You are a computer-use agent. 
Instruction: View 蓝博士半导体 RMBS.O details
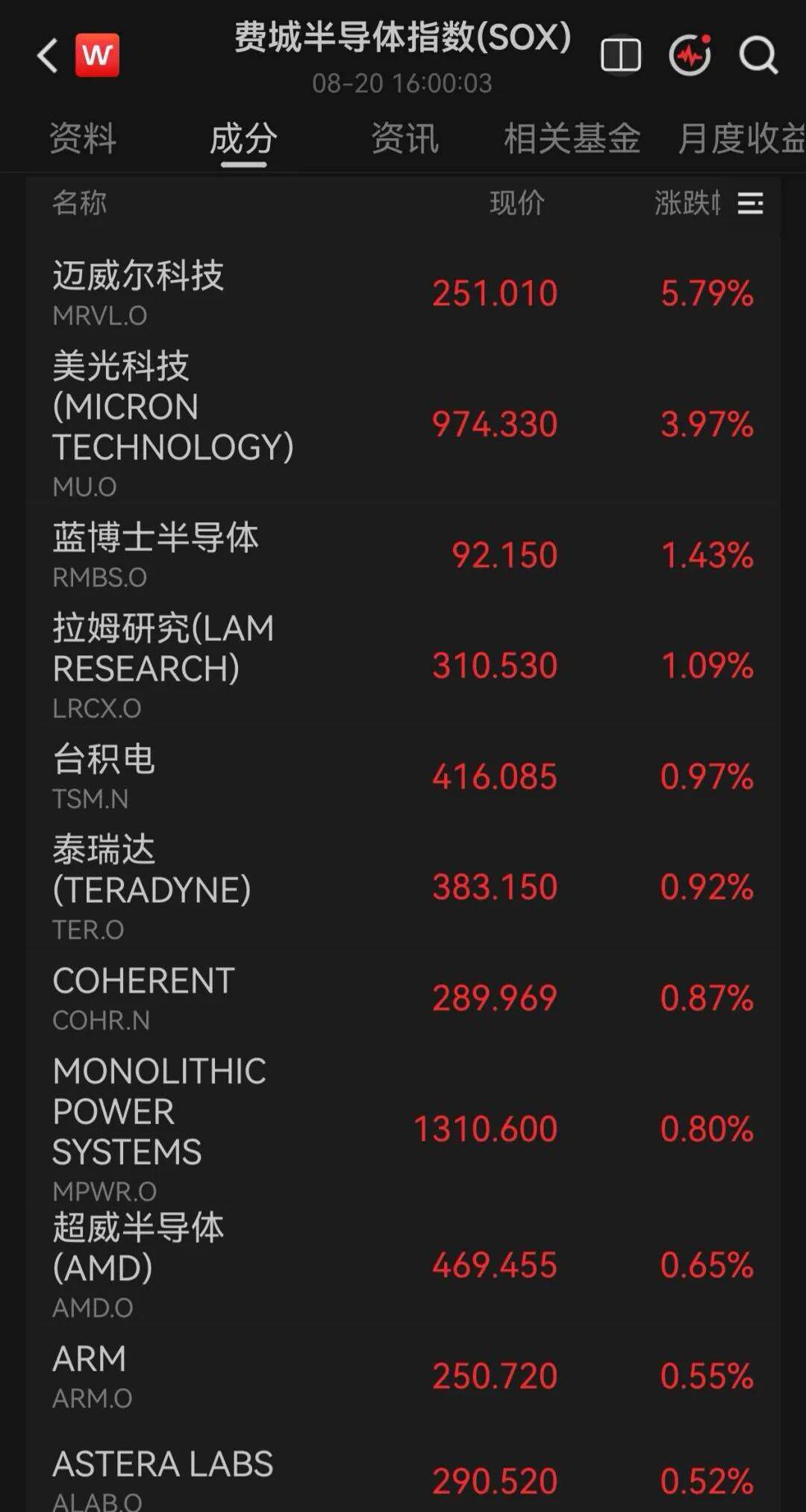(403, 554)
